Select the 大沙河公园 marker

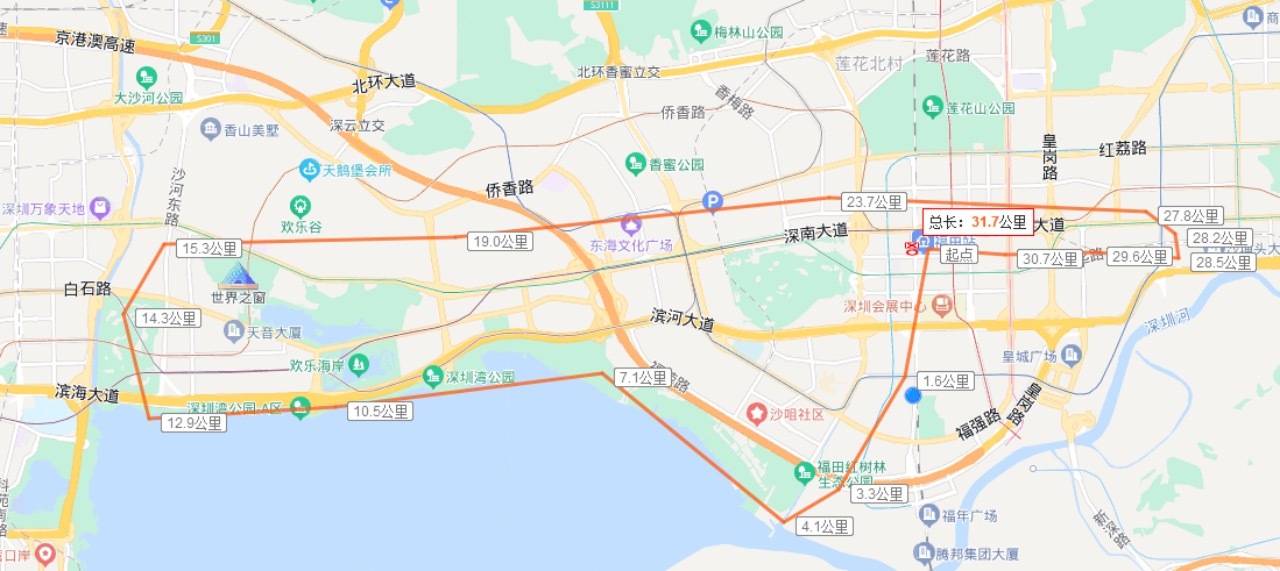[x=147, y=77]
